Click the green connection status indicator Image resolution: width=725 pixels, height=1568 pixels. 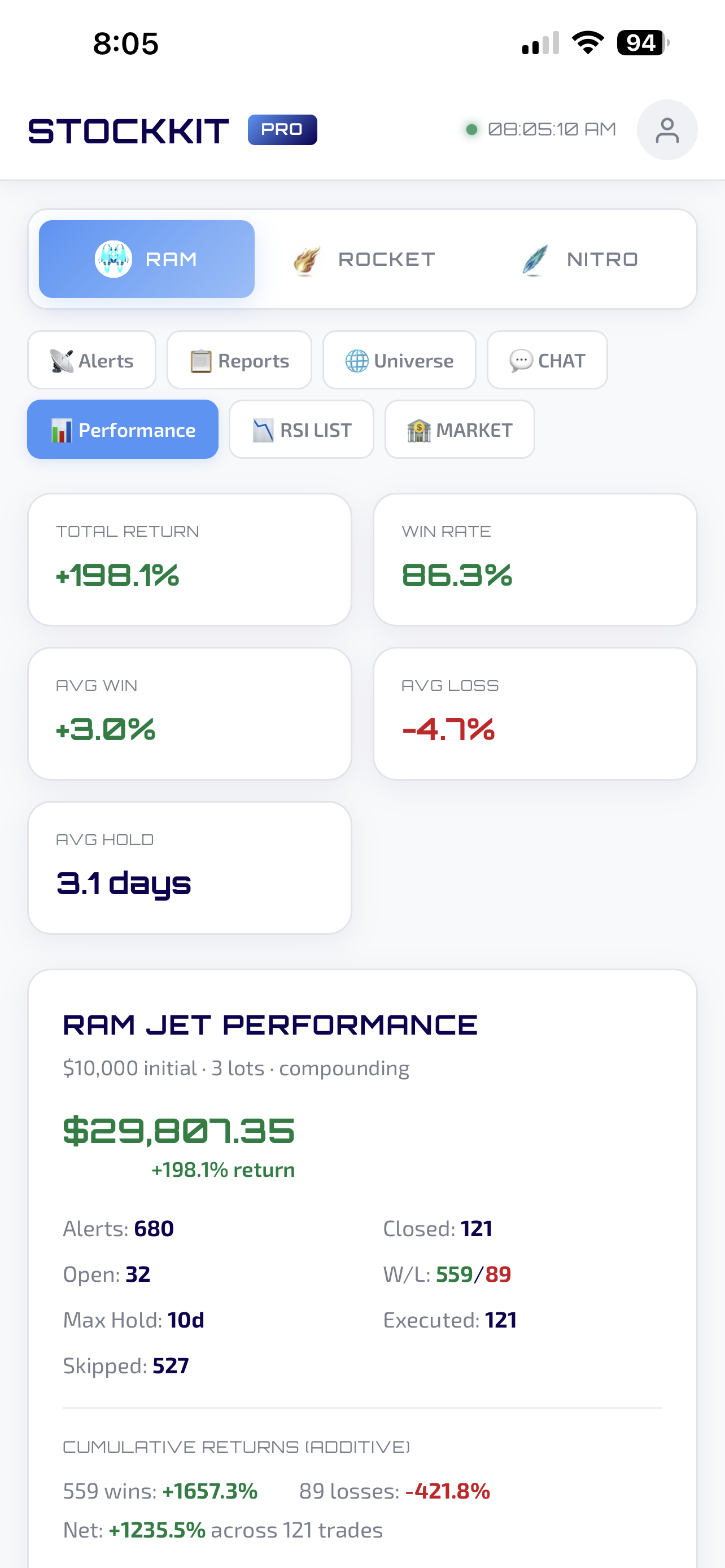[472, 129]
